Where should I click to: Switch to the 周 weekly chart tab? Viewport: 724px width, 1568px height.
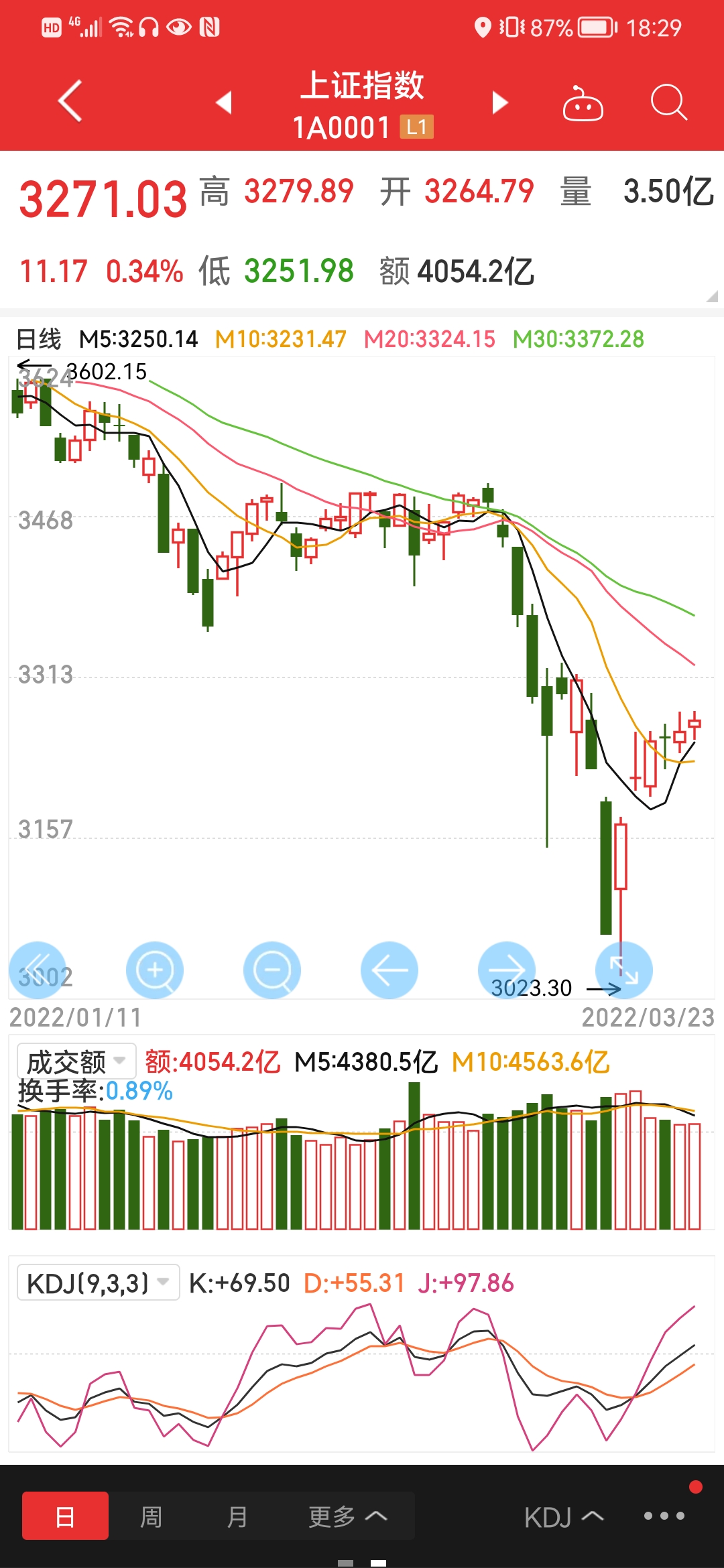click(151, 1516)
